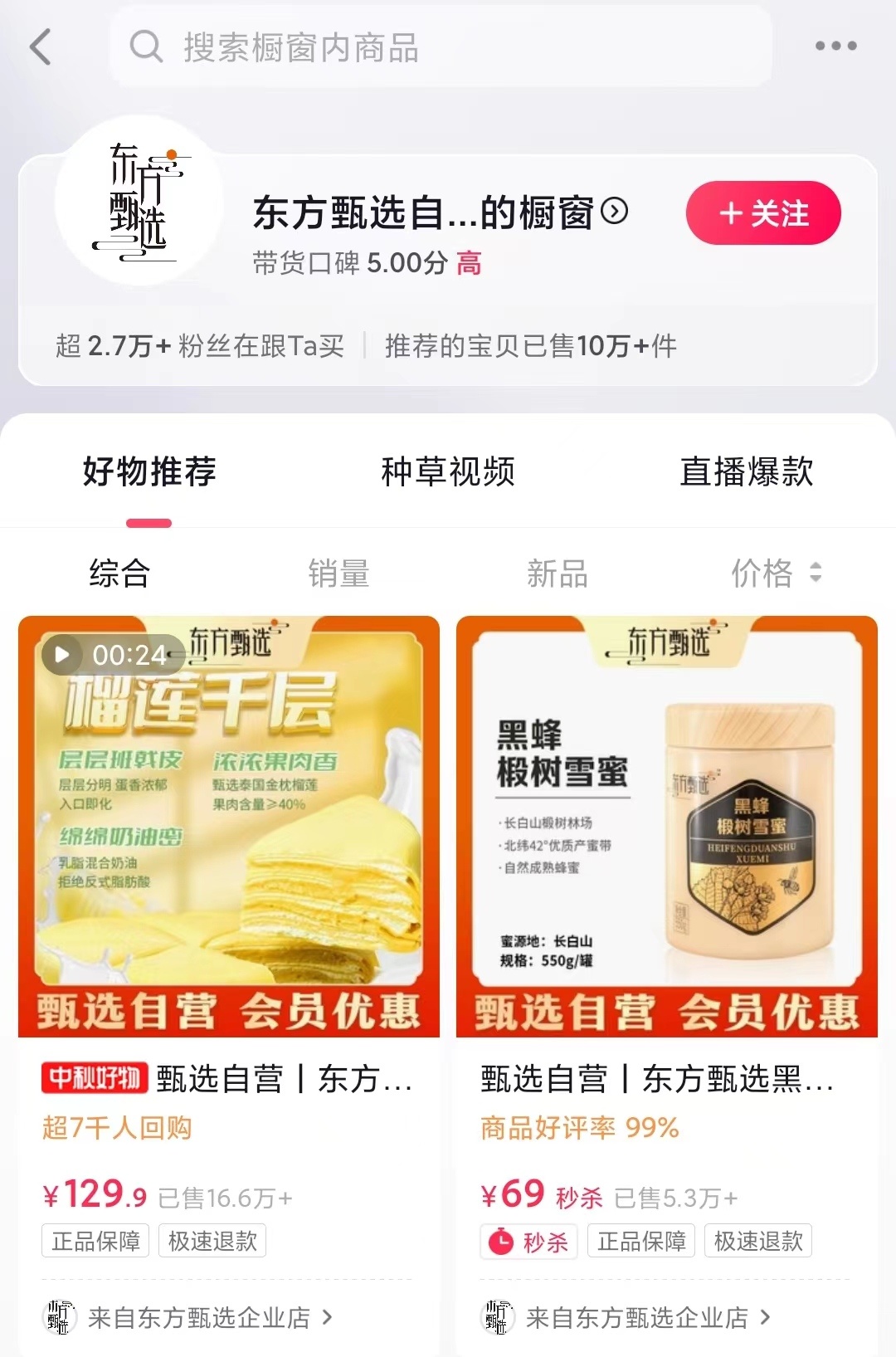The height and width of the screenshot is (1357, 896).
Task: Visit 东方甄选企业店 under the honey product
Action: coord(637,1317)
